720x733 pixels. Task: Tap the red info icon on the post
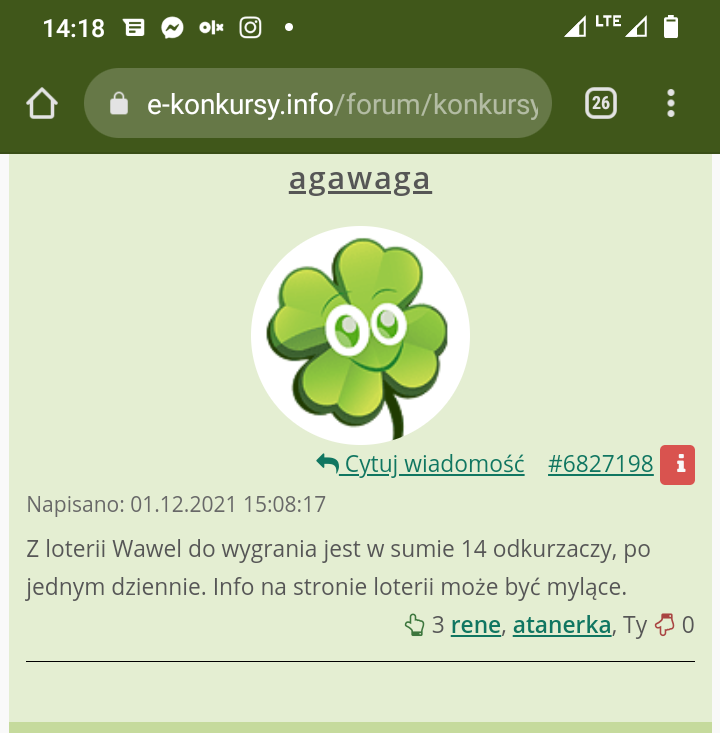[x=677, y=465]
